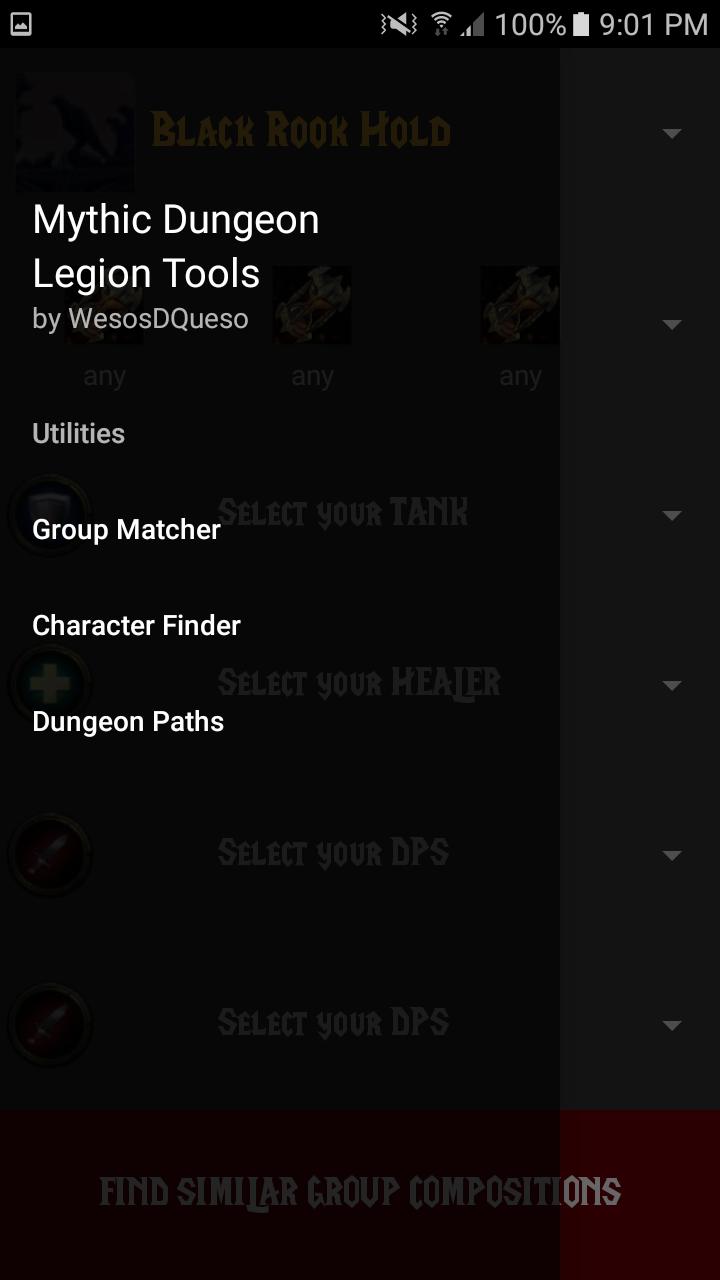720x1280 pixels.
Task: Click the last 'any' role thumbnail icon
Action: (520, 305)
